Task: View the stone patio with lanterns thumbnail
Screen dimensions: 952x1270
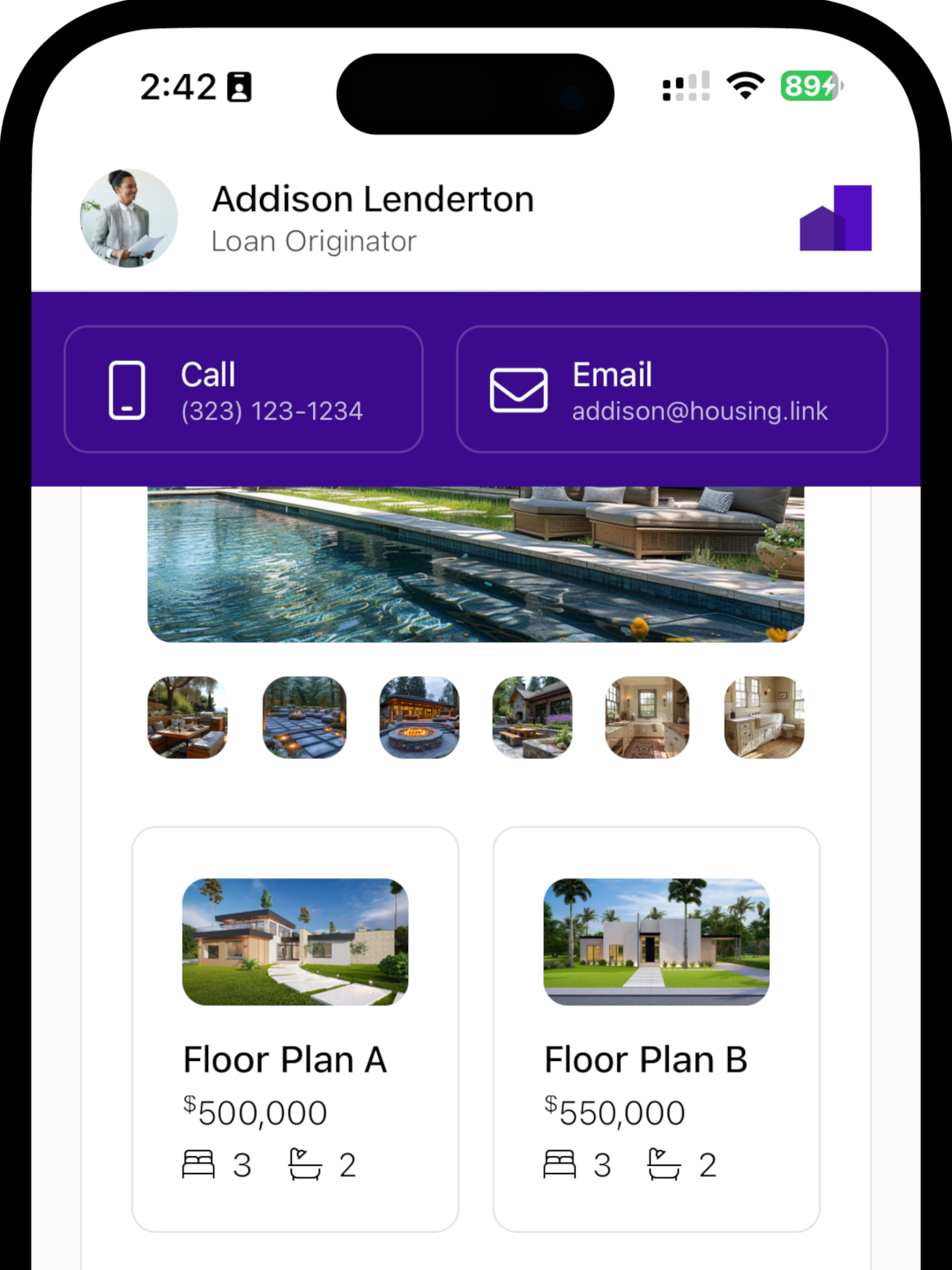Action: (x=304, y=717)
